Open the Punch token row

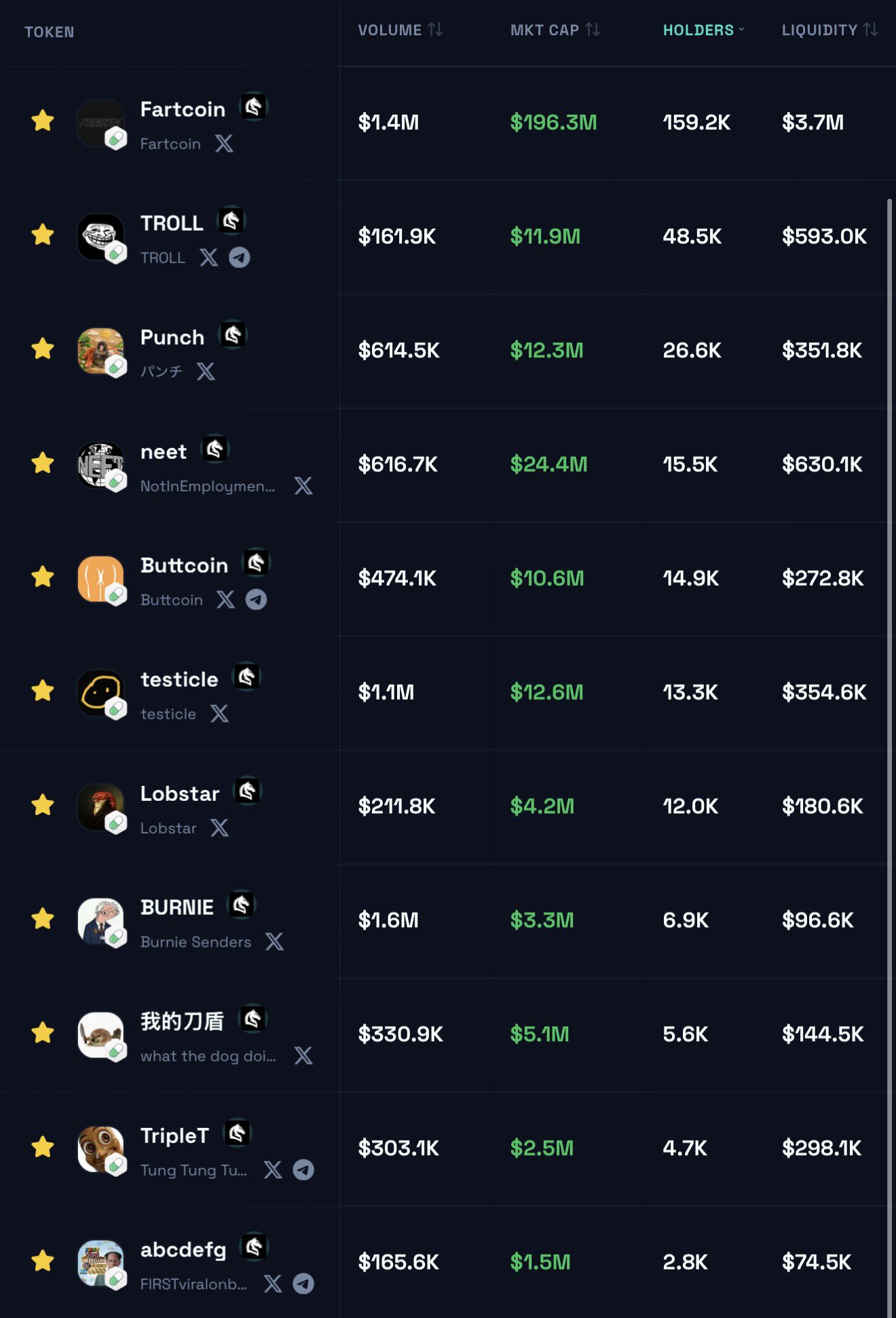tap(172, 337)
